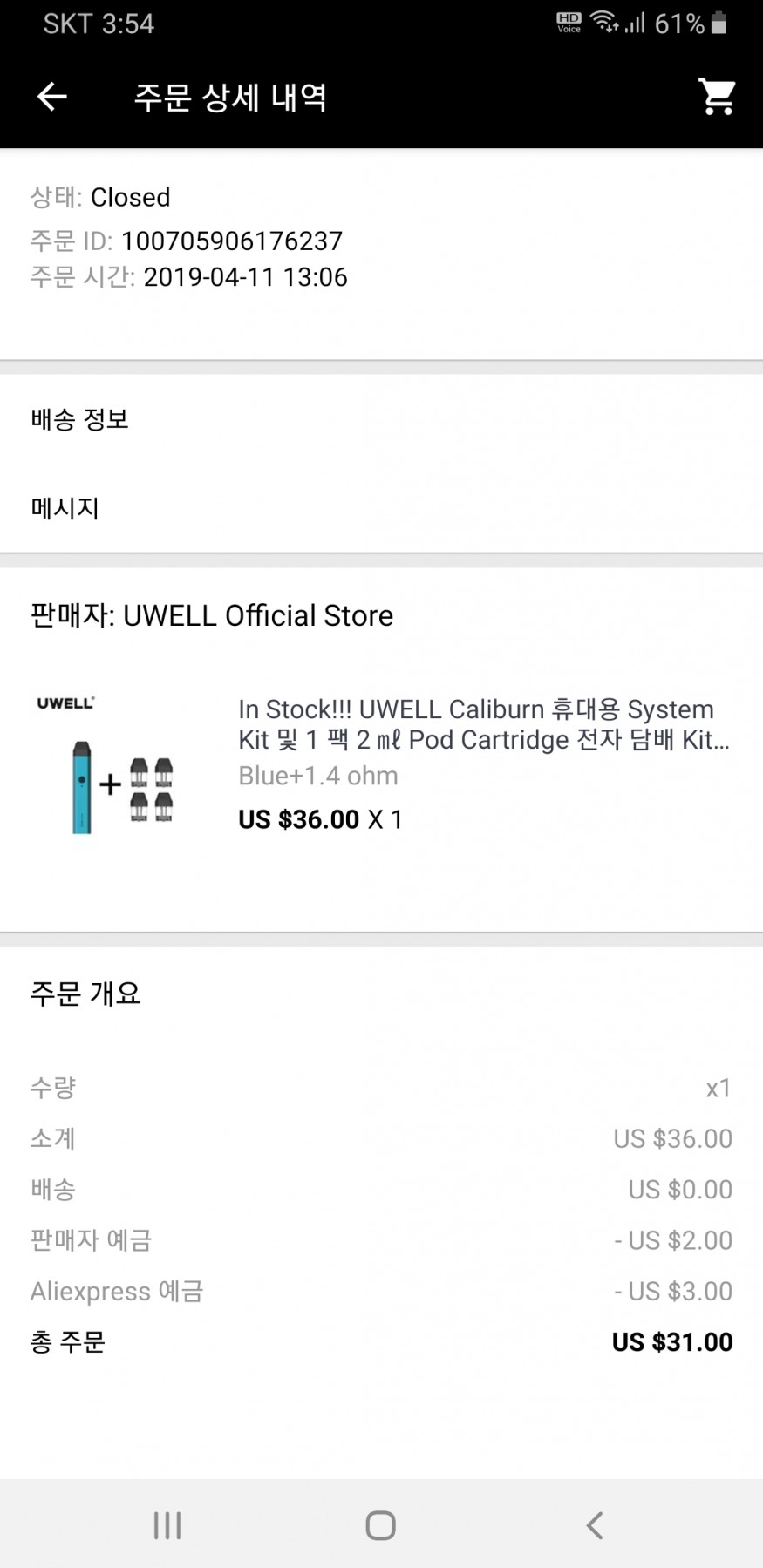Tap the system home button
This screenshot has width=763, height=1568.
pyautogui.click(x=380, y=1525)
